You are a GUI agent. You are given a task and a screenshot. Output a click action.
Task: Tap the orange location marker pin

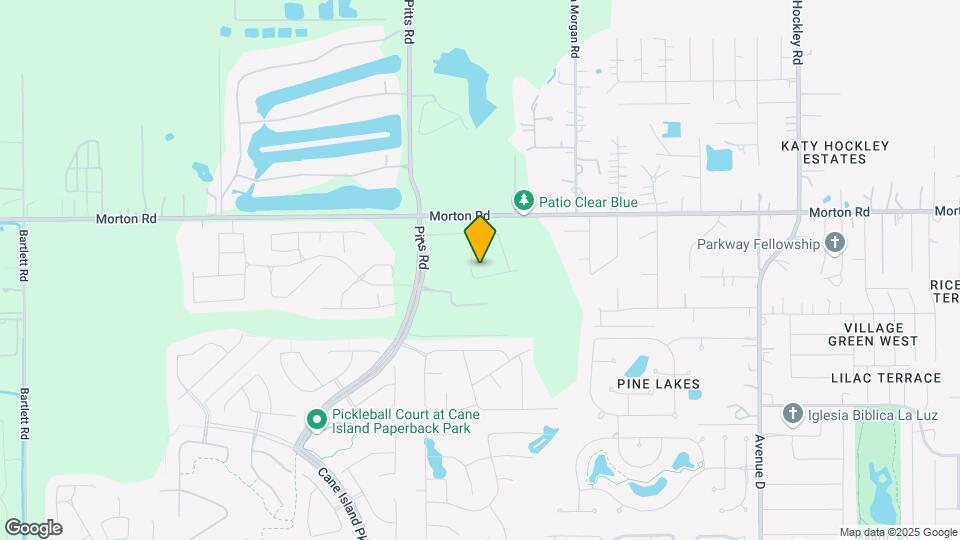480,238
